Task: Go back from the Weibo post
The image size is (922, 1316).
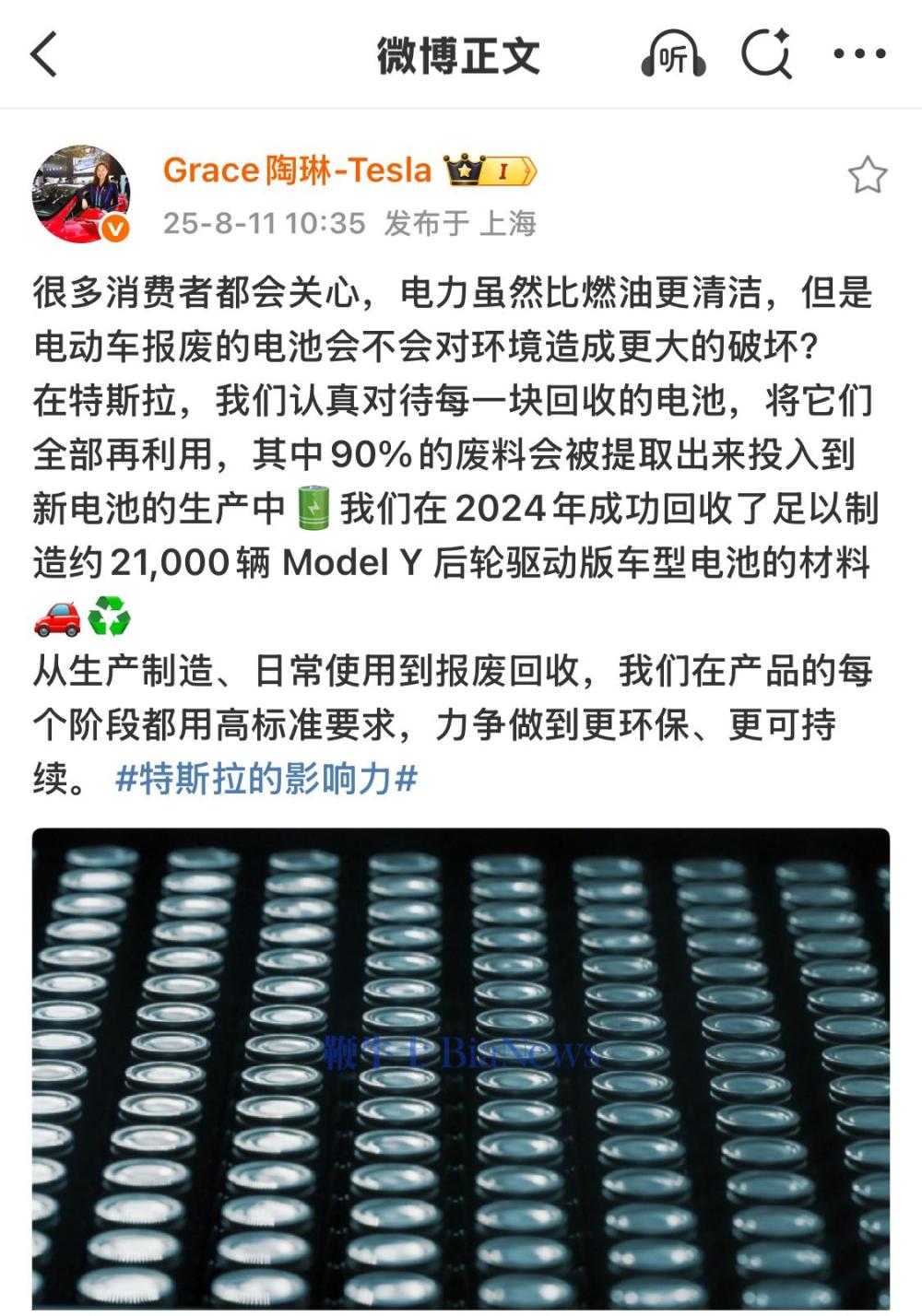Action: [x=44, y=54]
